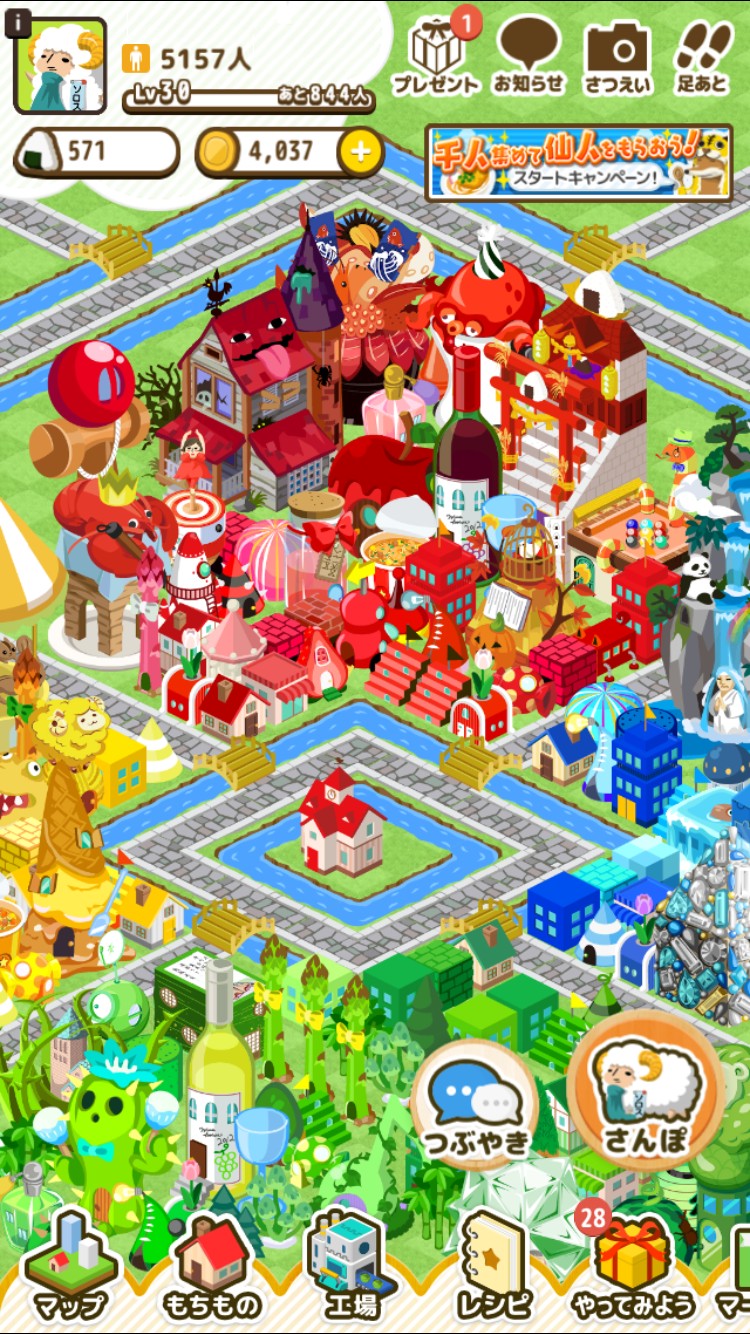Open the プレゼント gift box
This screenshot has height=1334, width=750.
[435, 55]
